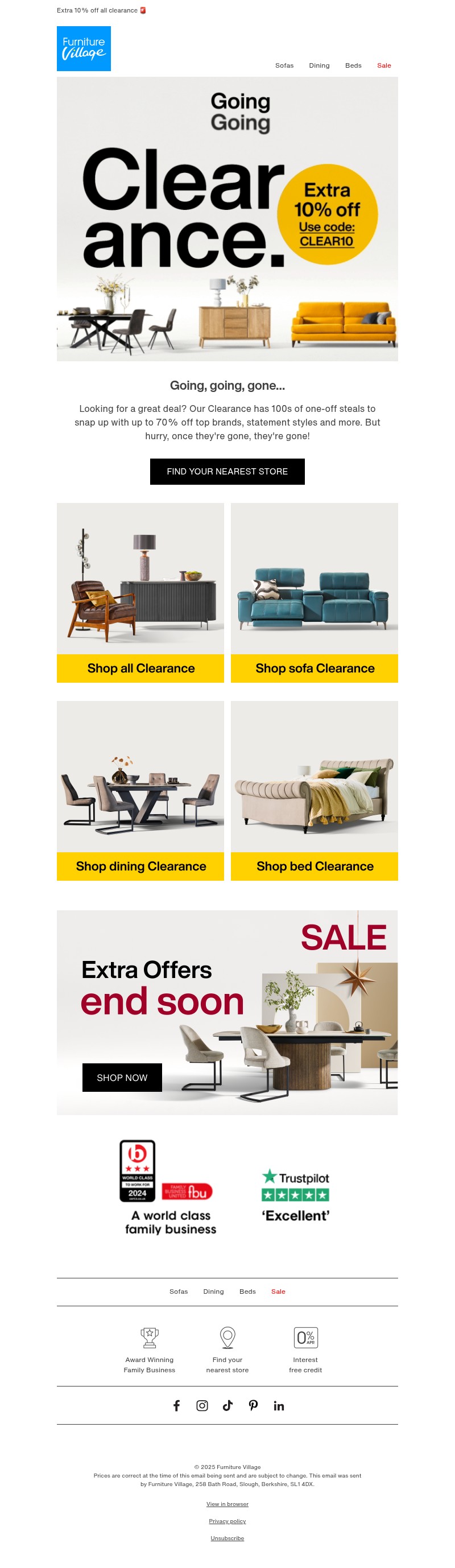Visit the Instagram profile
Image resolution: width=455 pixels, height=1568 pixels.
coord(202,1405)
